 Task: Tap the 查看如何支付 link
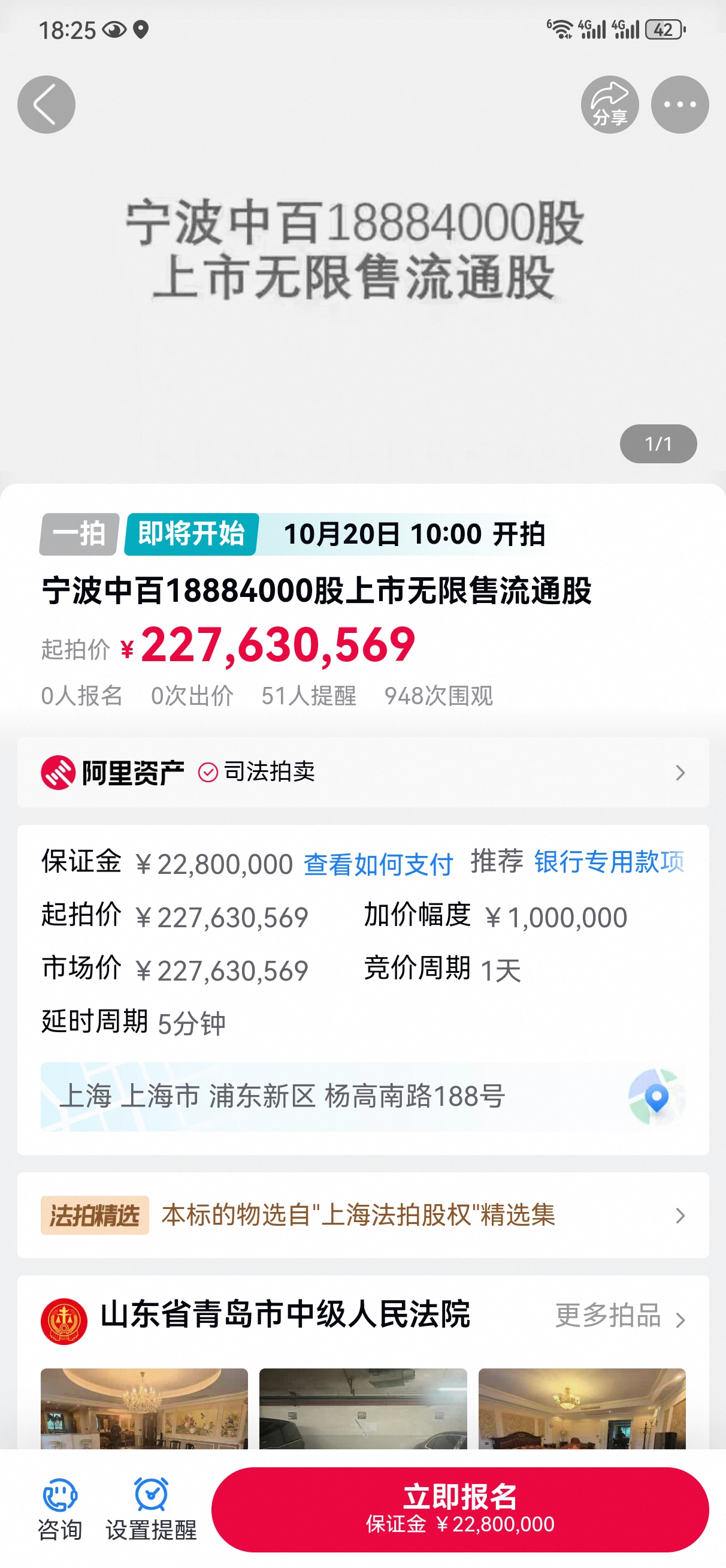(x=378, y=864)
